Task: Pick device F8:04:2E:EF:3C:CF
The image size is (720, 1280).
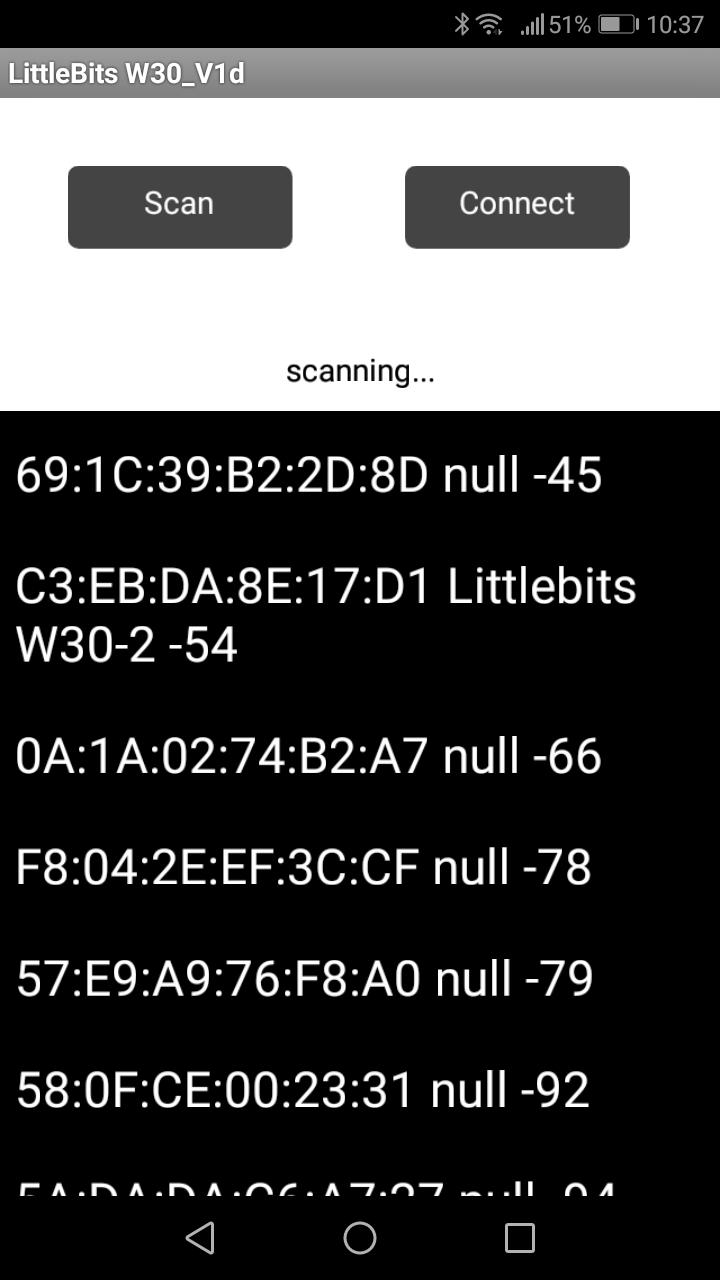Action: click(303, 867)
